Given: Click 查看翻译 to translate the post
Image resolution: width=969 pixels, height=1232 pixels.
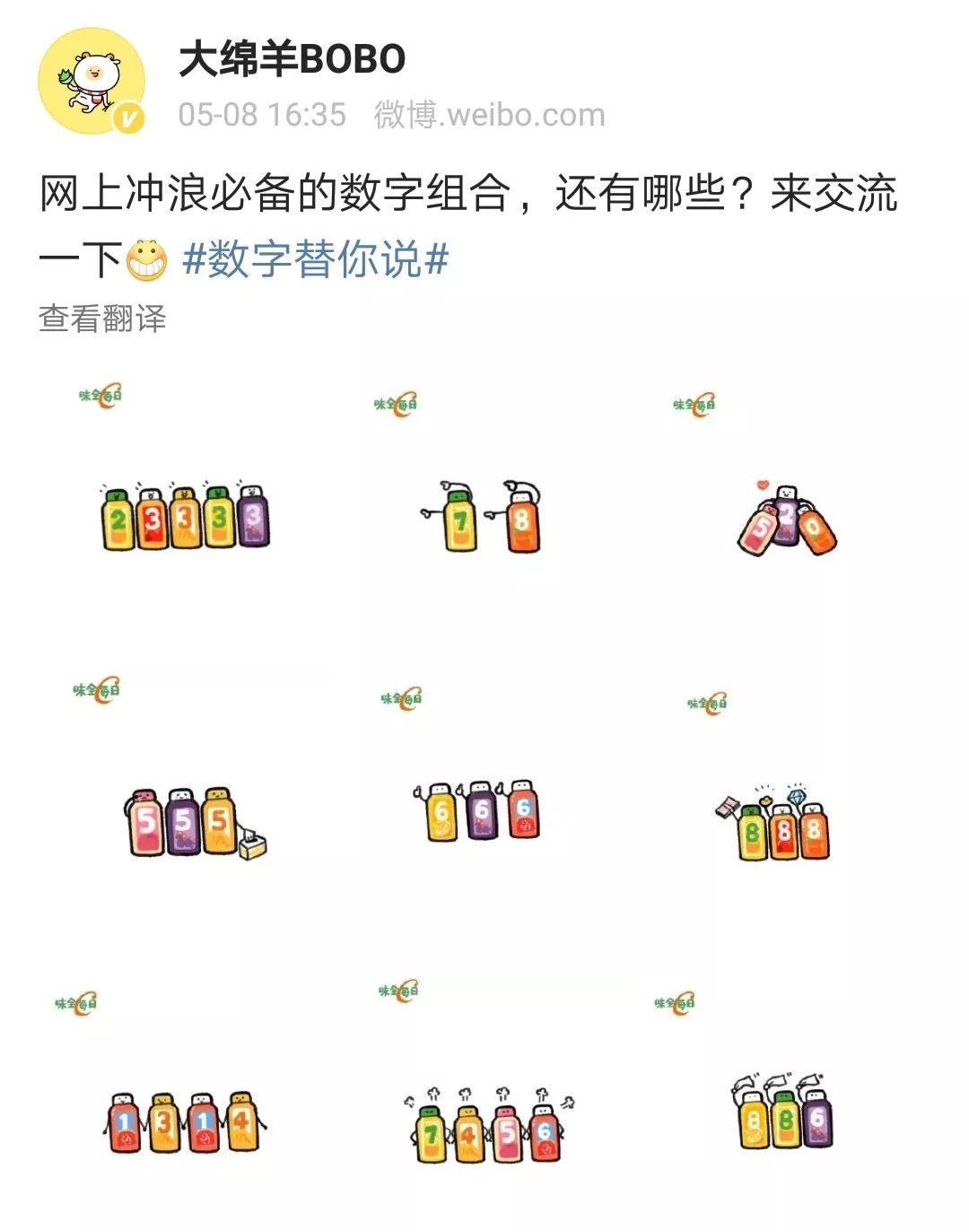Looking at the screenshot, I should pyautogui.click(x=101, y=319).
